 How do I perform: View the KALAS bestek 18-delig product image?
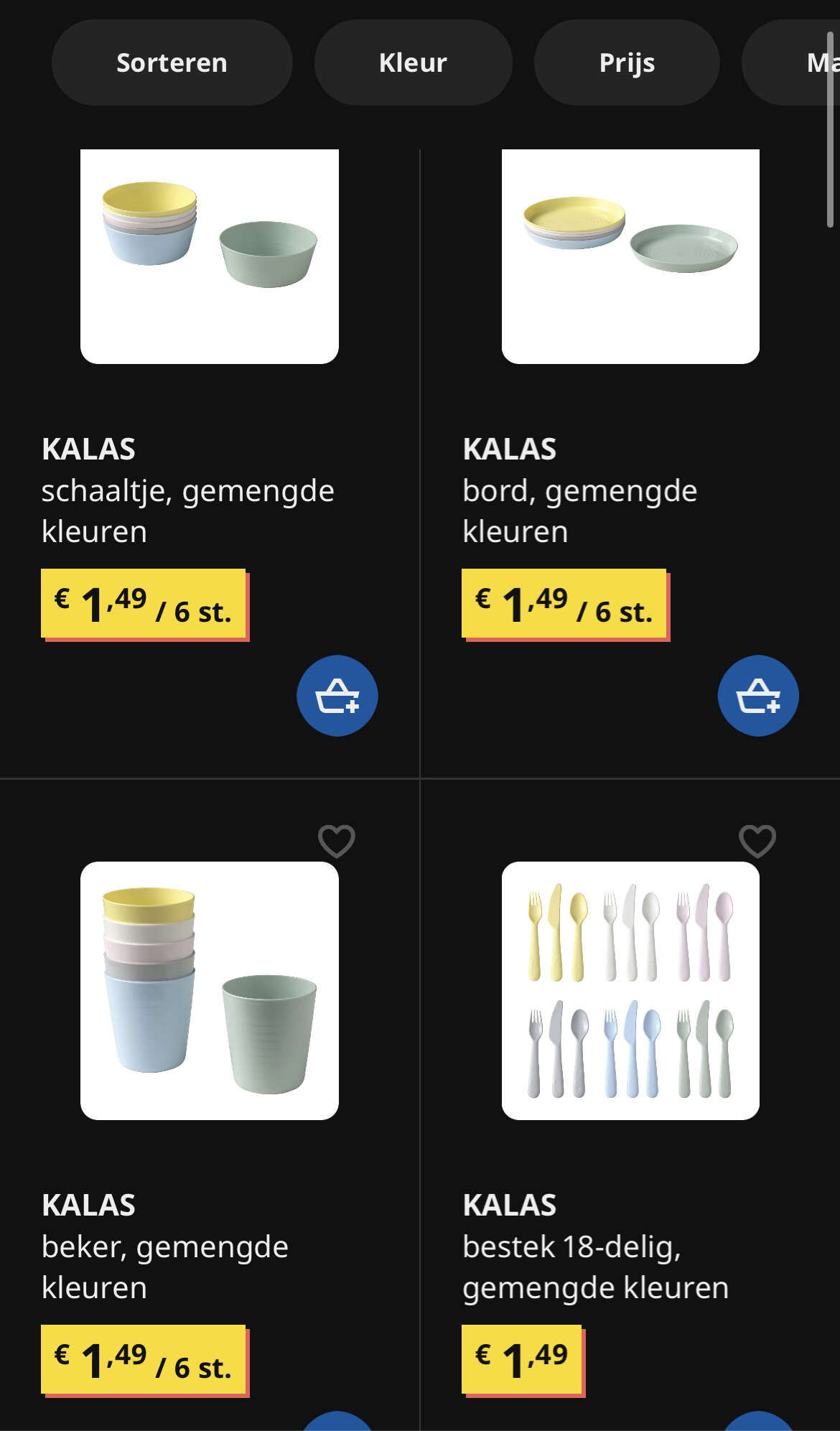(630, 990)
